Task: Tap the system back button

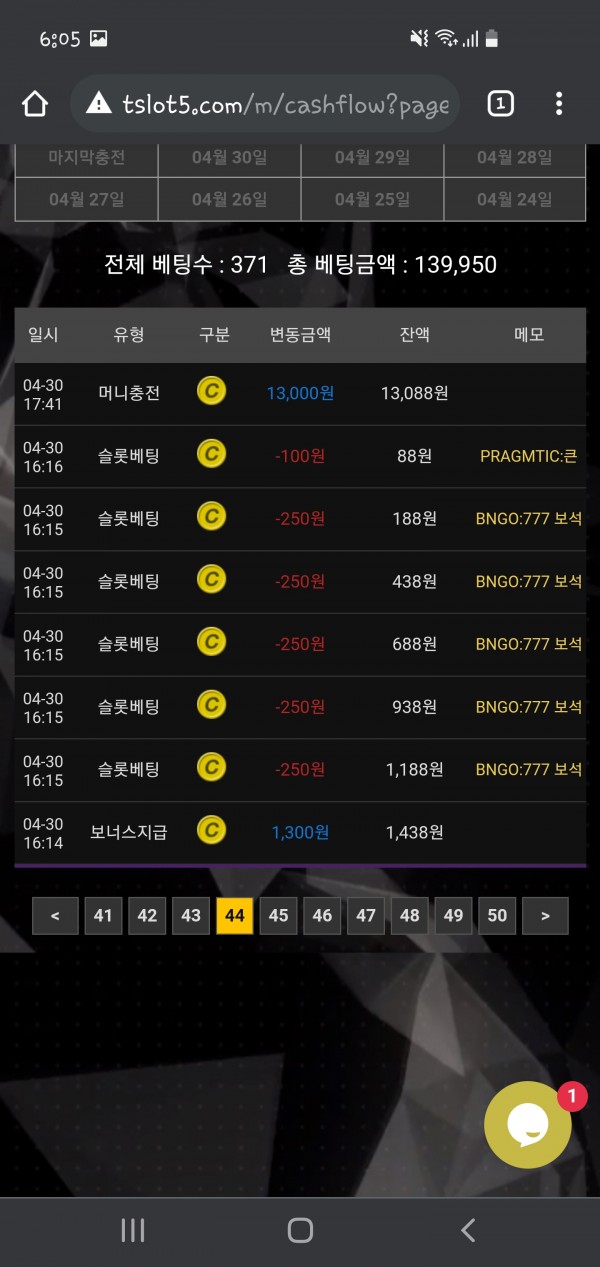Action: tap(467, 1230)
